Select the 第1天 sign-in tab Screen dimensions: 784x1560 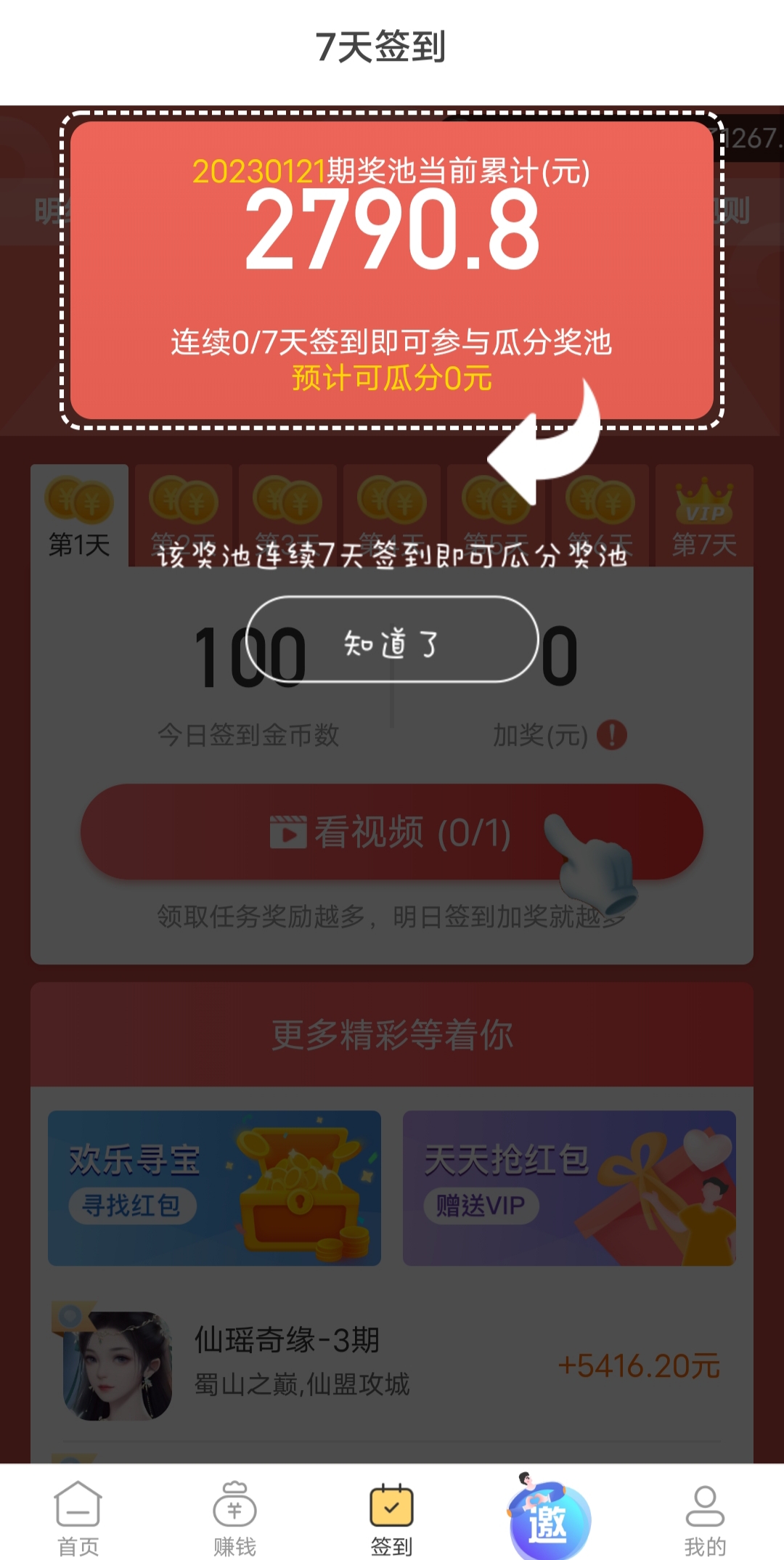(x=79, y=515)
